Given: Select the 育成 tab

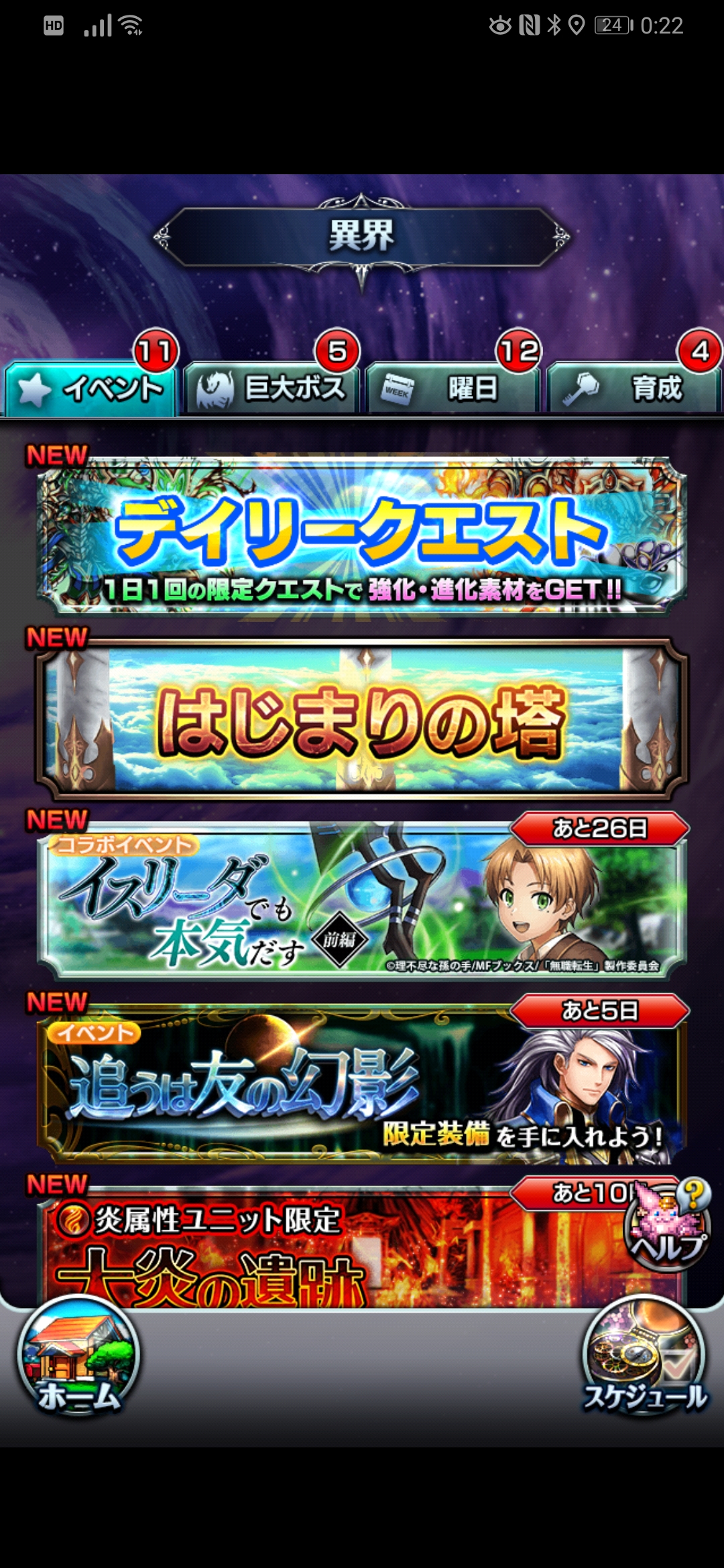Looking at the screenshot, I should [x=634, y=389].
